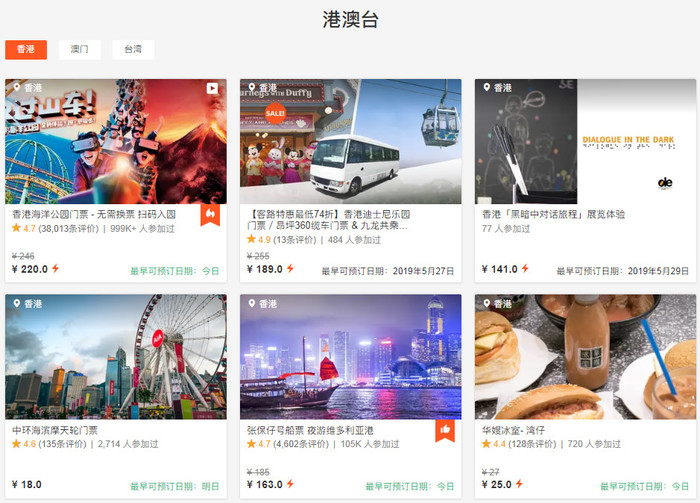The height and width of the screenshot is (503, 700).
Task: Select the 香港 tab
Action: click(x=26, y=49)
